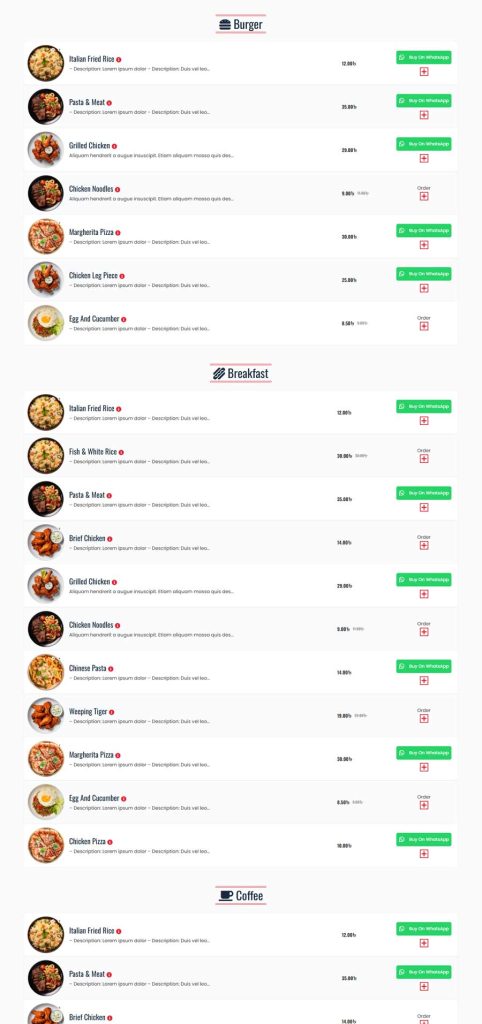The width and height of the screenshot is (482, 1024).
Task: Open info icon beside Chicken Pizza
Action: tap(110, 842)
